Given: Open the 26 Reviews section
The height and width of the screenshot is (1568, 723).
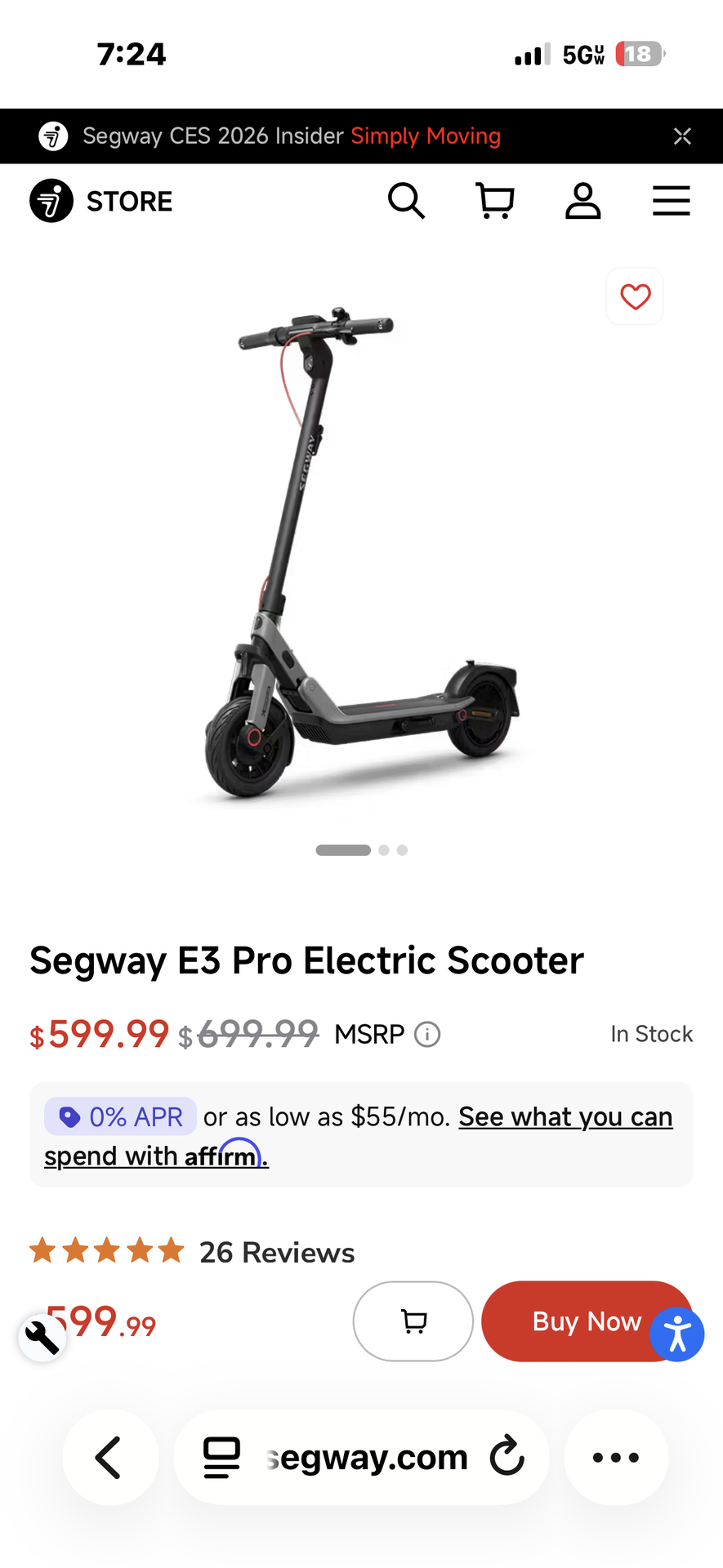Looking at the screenshot, I should (x=277, y=1252).
